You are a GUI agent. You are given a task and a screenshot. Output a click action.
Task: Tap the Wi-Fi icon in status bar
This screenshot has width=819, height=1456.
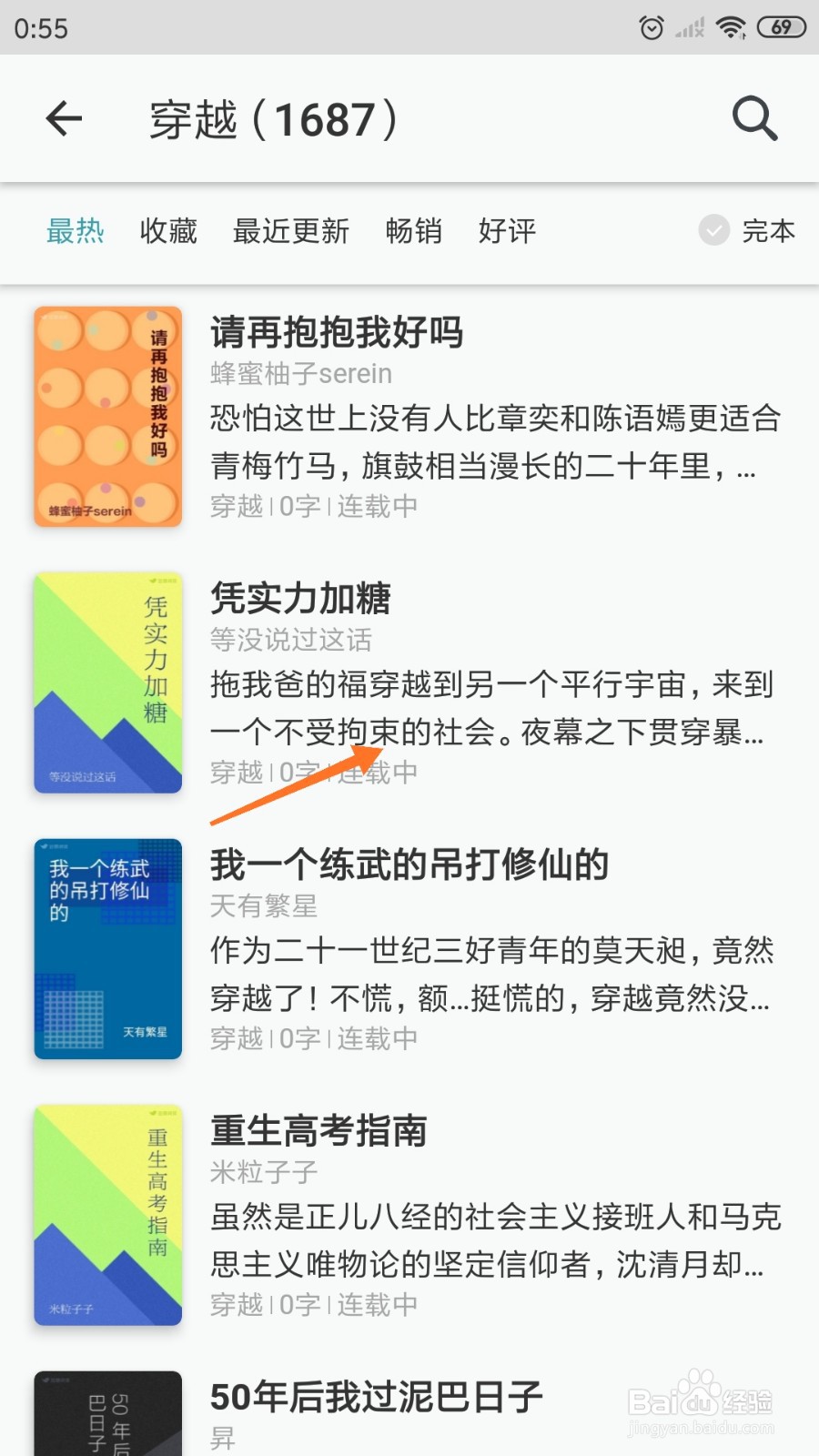point(730,27)
